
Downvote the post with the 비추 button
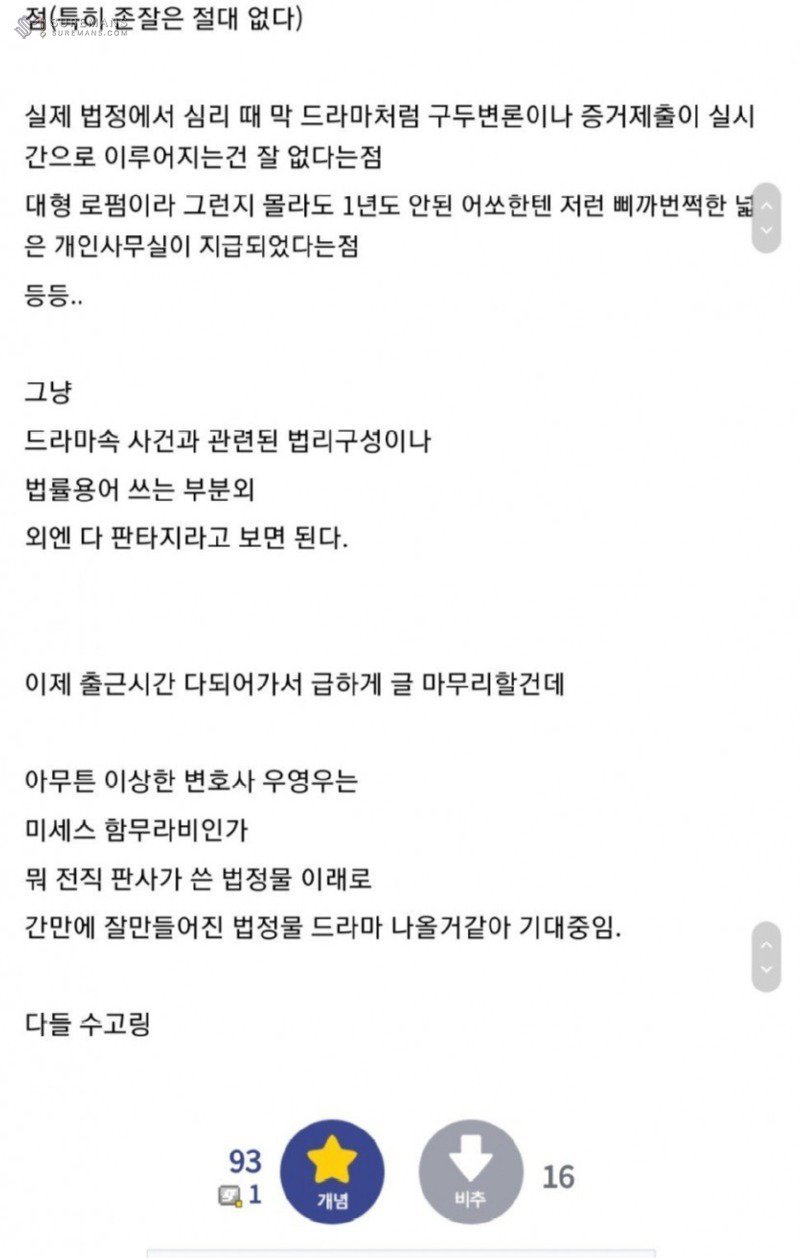(470, 1171)
